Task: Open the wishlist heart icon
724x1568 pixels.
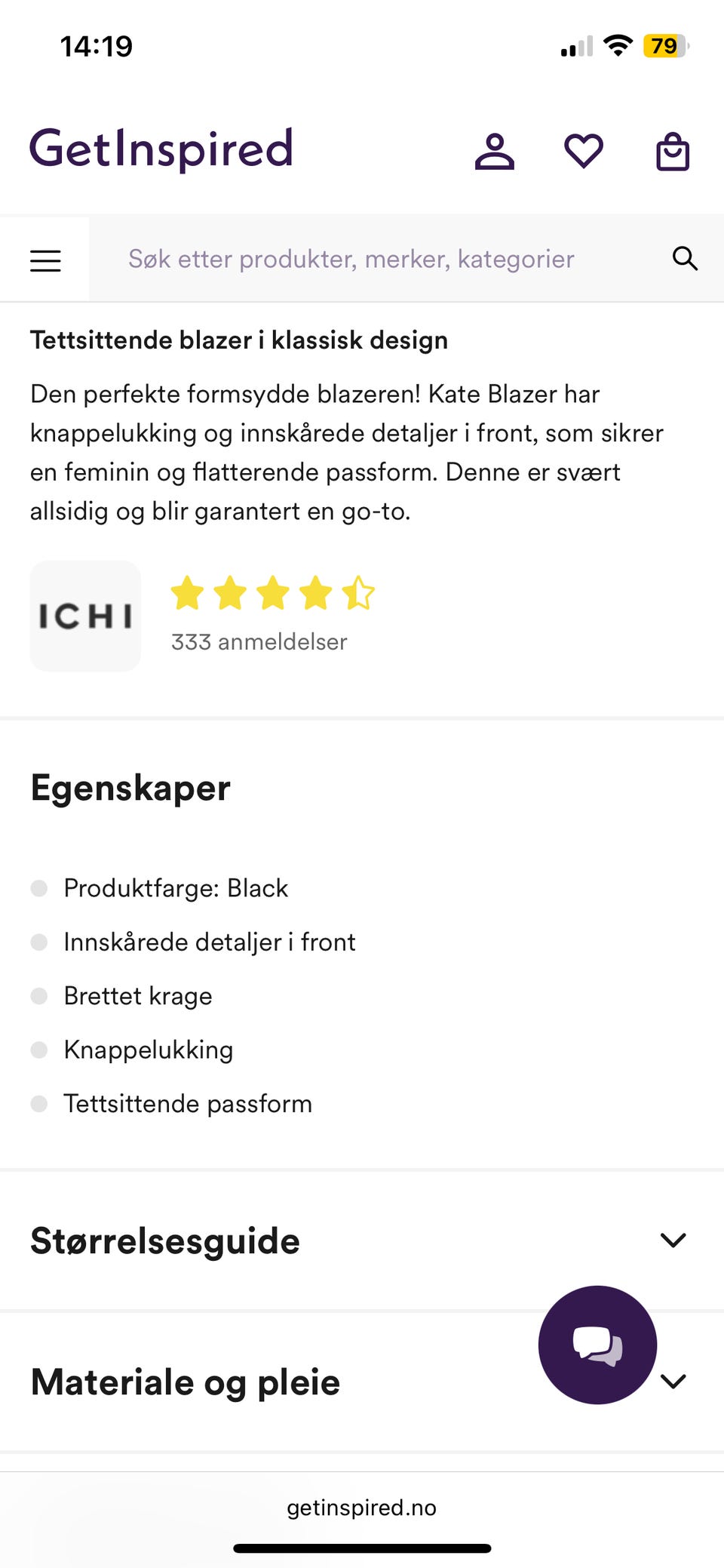Action: (583, 151)
